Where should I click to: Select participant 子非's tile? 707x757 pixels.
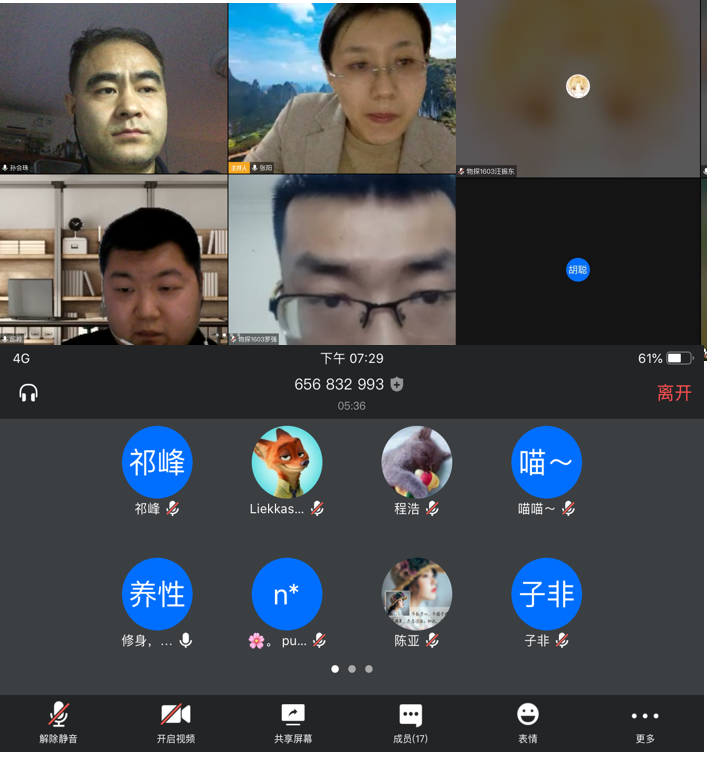(546, 593)
